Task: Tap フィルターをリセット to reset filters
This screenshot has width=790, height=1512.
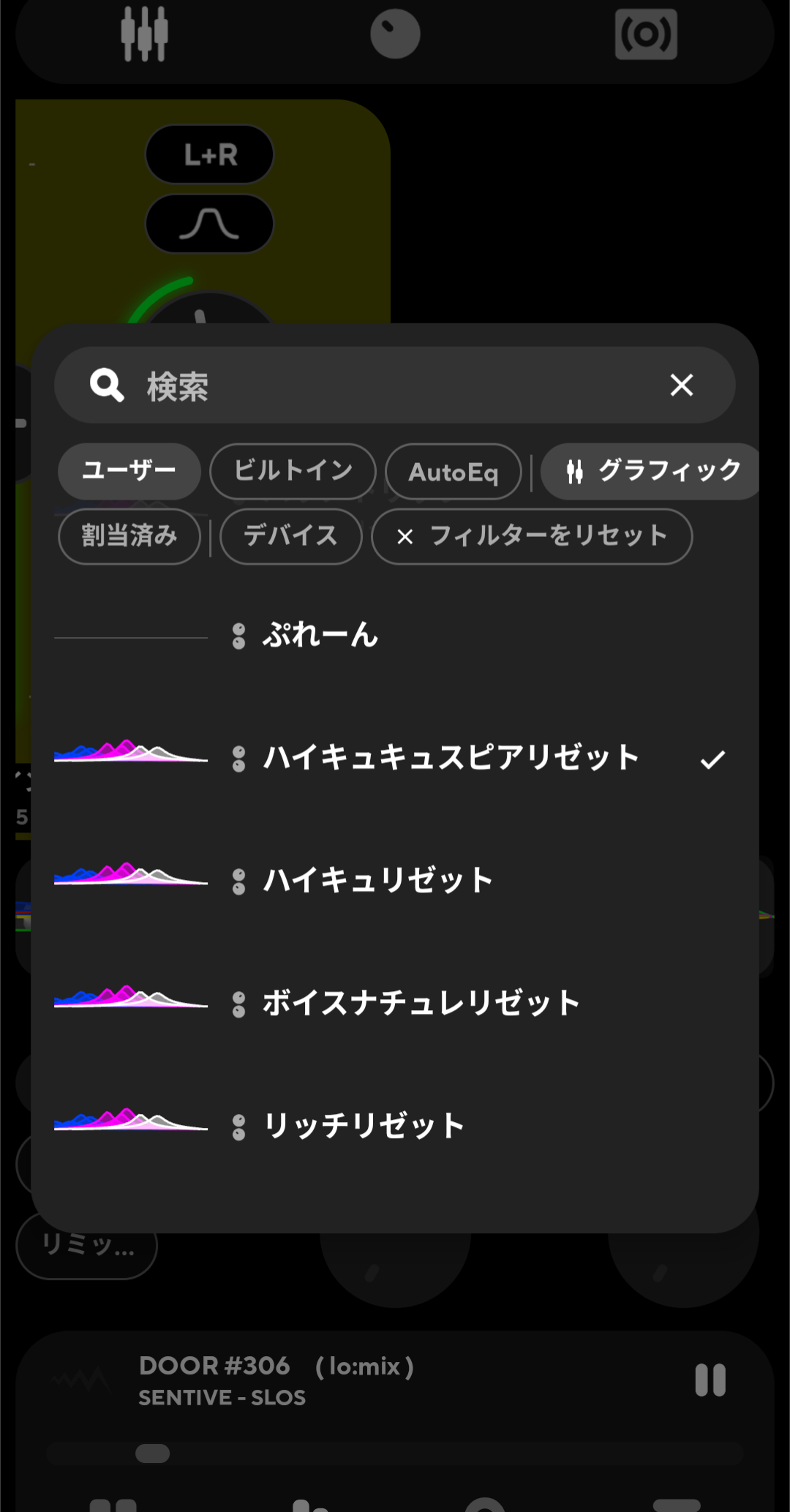Action: [x=532, y=536]
